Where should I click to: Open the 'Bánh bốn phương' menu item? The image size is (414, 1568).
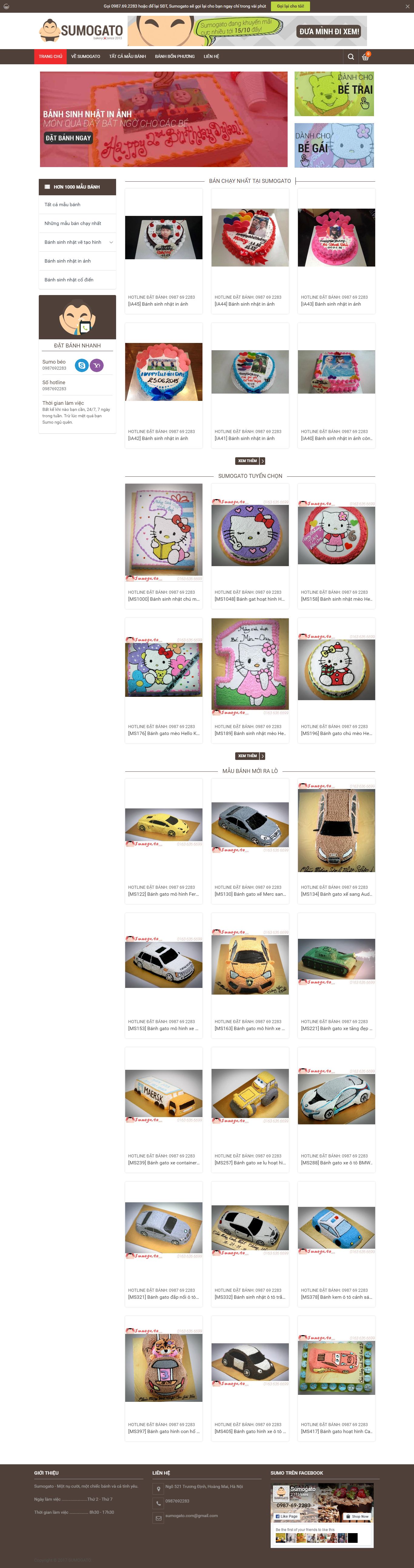click(x=175, y=57)
